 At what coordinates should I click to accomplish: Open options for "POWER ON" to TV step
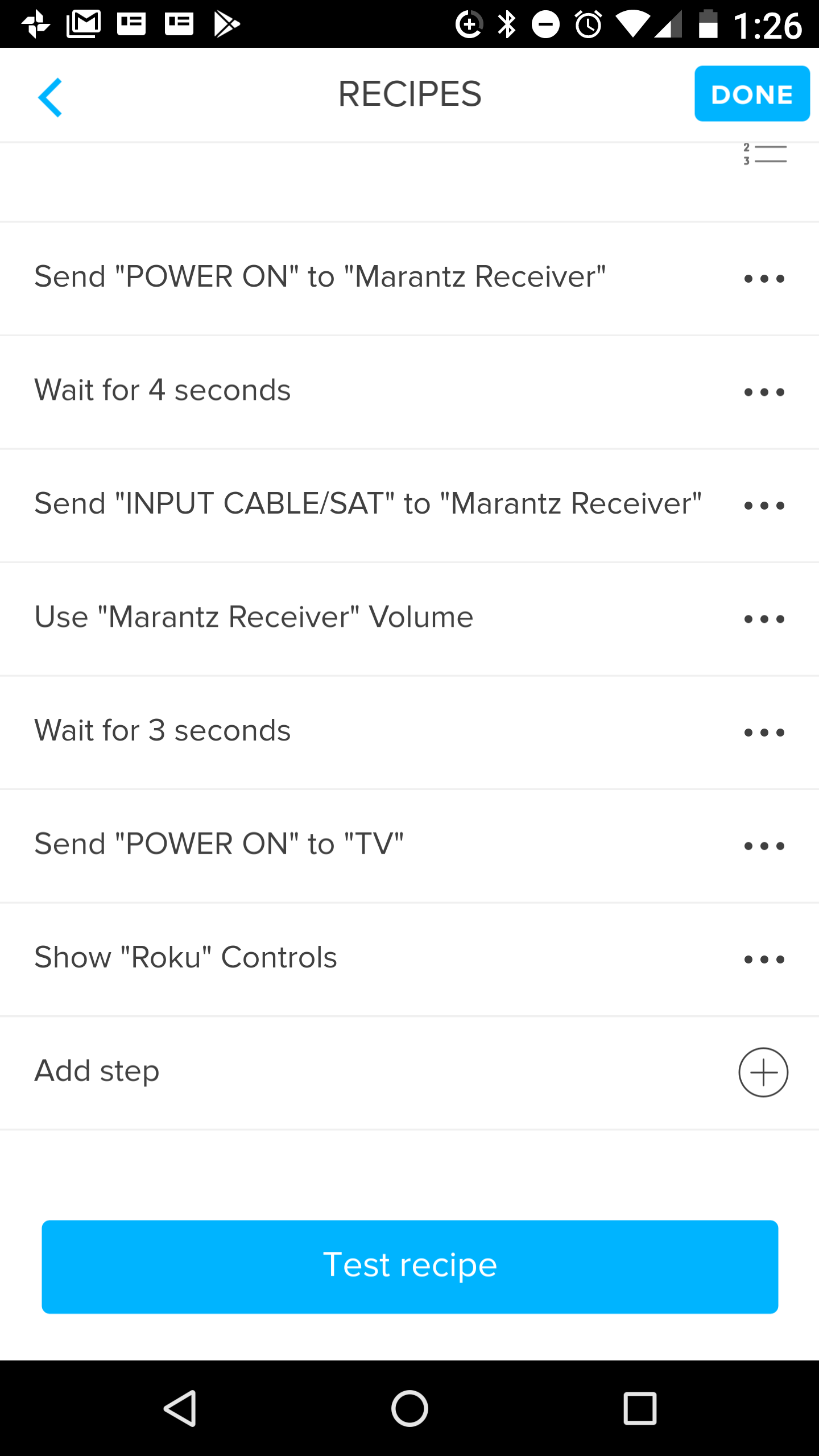(764, 846)
